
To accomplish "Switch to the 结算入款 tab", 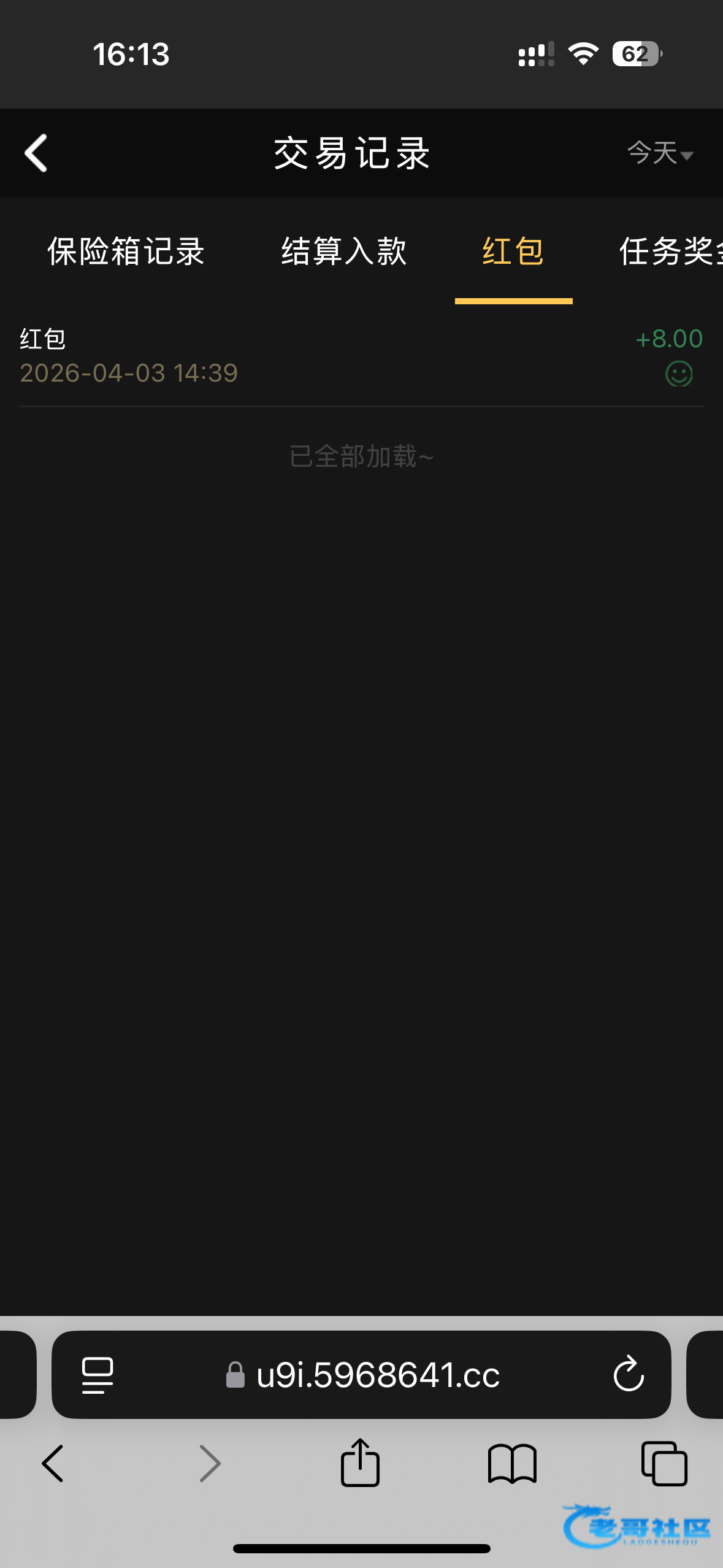I will [343, 252].
